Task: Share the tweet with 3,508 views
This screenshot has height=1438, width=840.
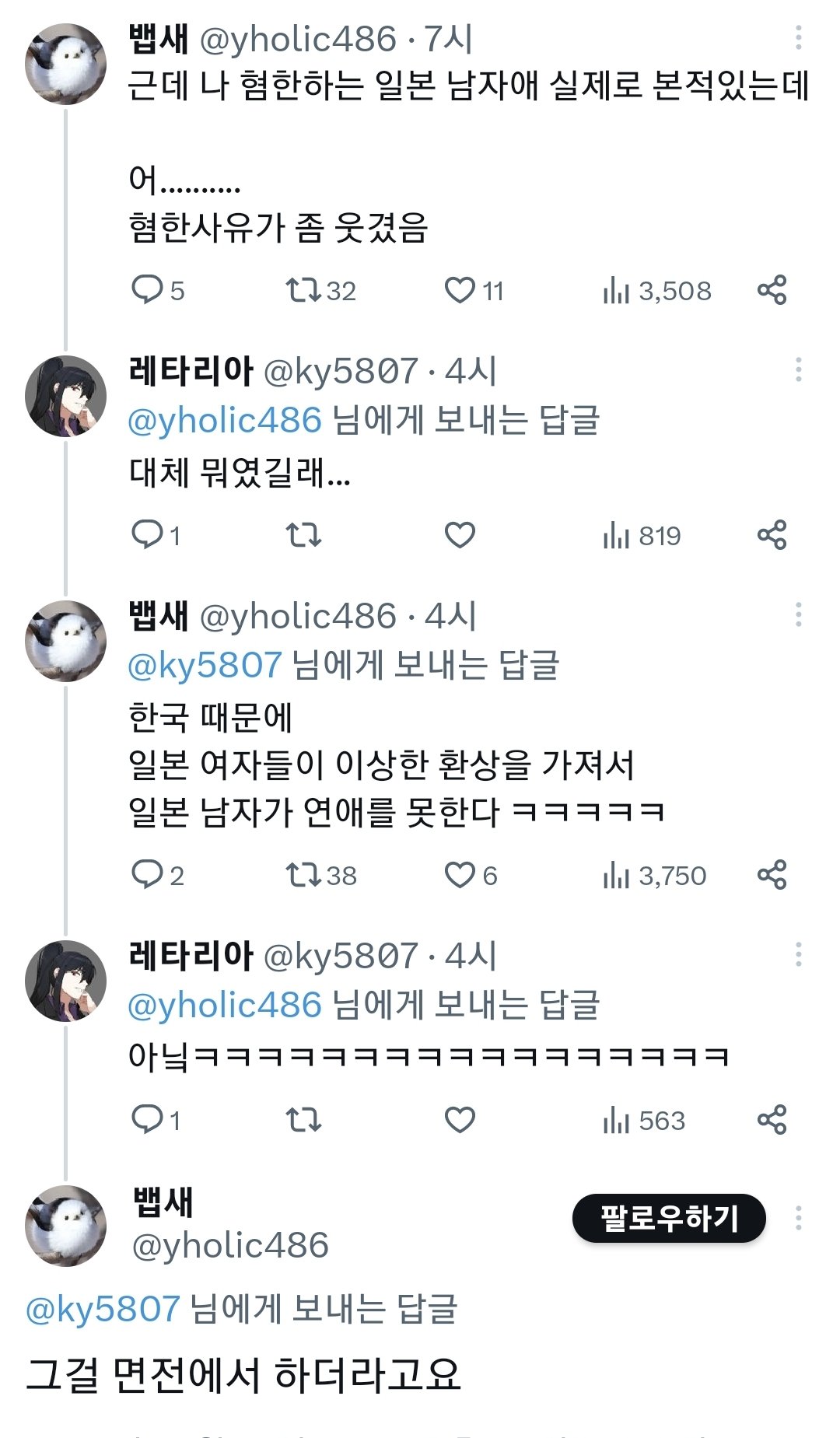Action: (772, 290)
